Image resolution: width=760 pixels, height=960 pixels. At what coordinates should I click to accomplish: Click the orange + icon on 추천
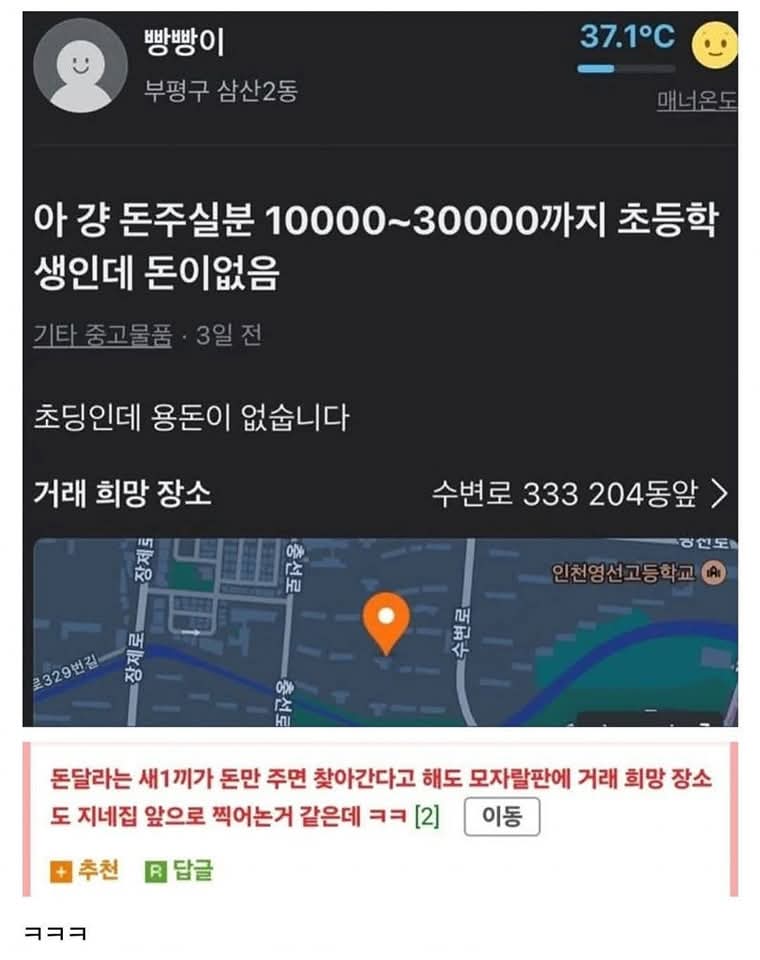pyautogui.click(x=63, y=870)
